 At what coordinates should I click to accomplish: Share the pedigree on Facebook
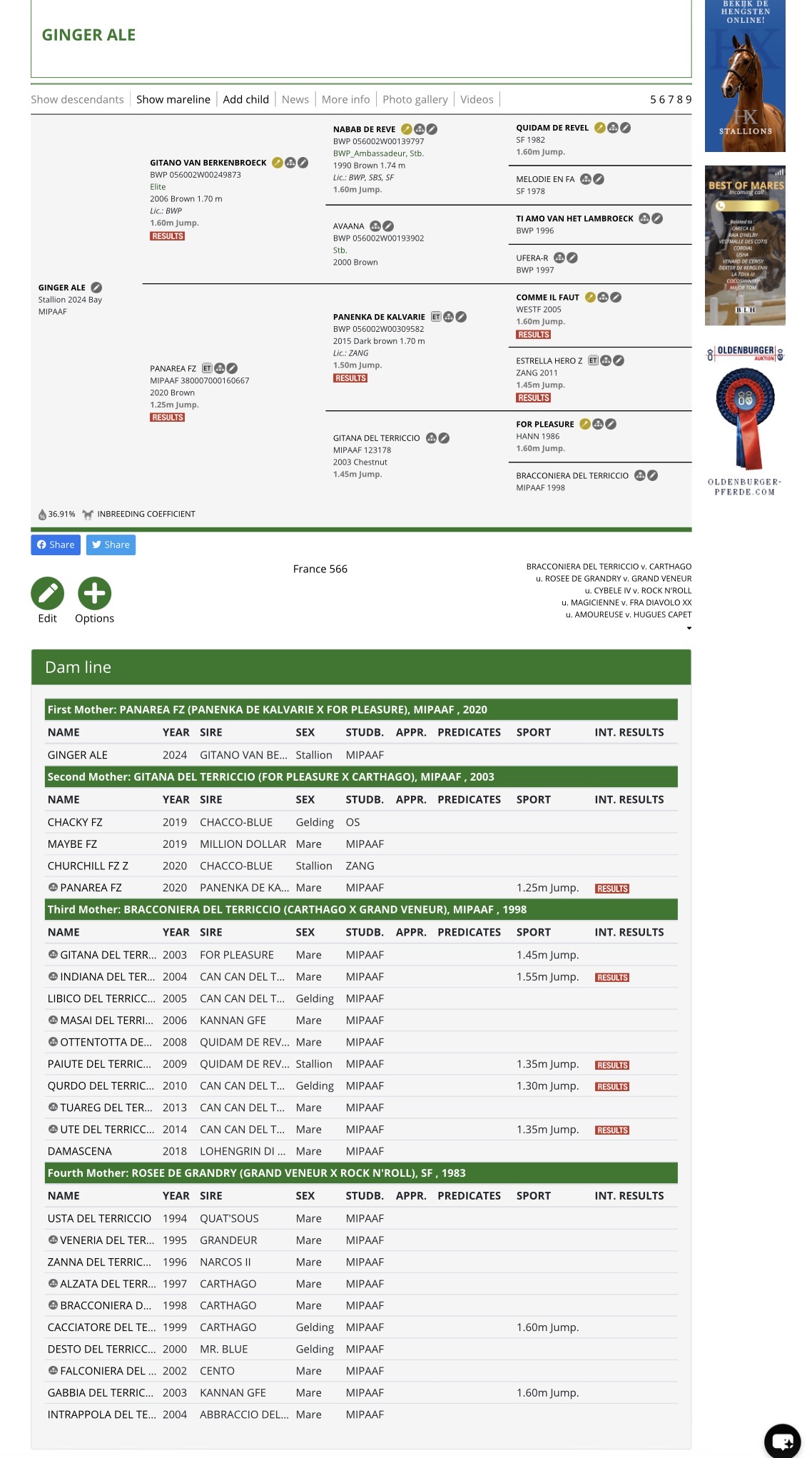56,545
